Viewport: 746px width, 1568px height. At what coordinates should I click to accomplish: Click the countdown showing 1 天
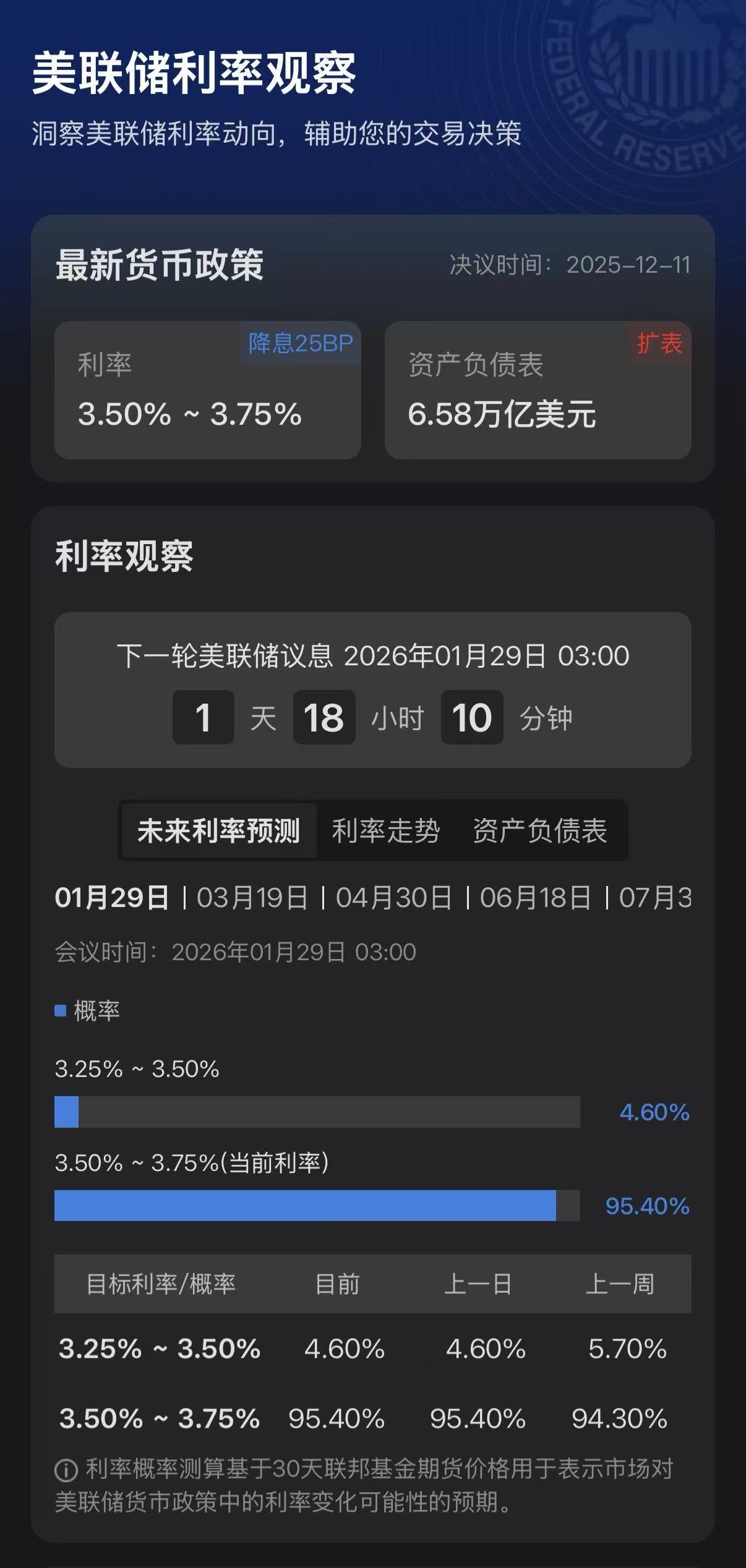click(x=204, y=715)
